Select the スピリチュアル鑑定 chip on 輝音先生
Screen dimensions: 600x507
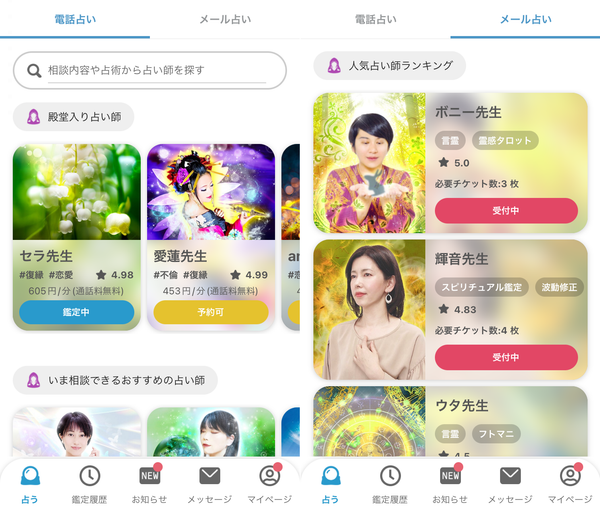[482, 287]
